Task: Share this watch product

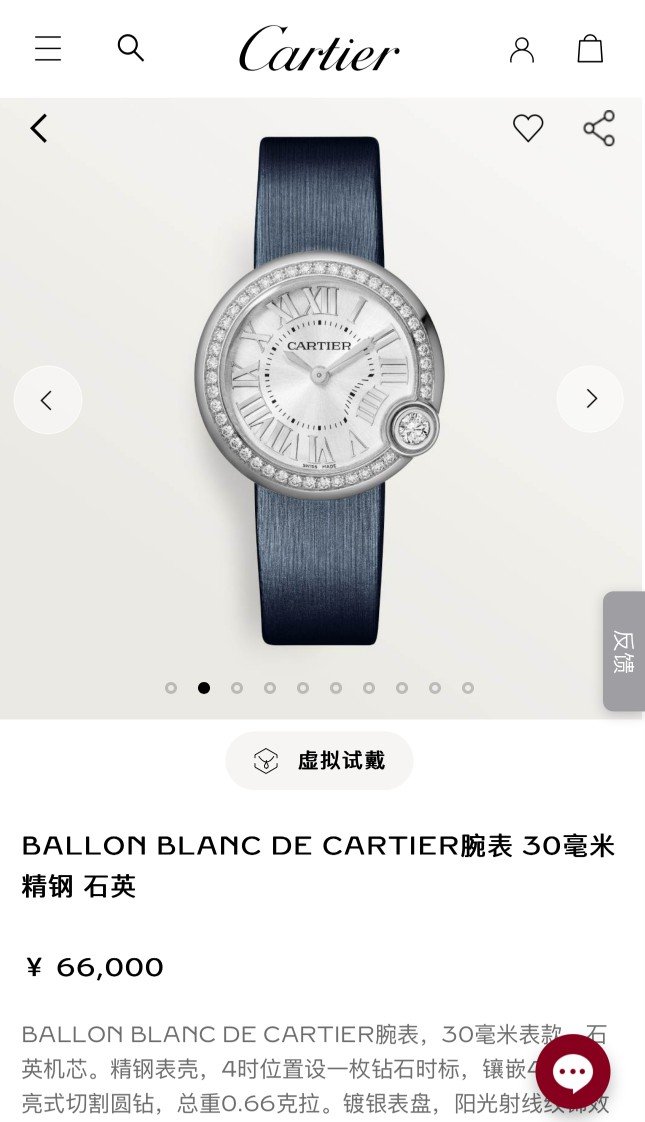Action: tap(599, 128)
